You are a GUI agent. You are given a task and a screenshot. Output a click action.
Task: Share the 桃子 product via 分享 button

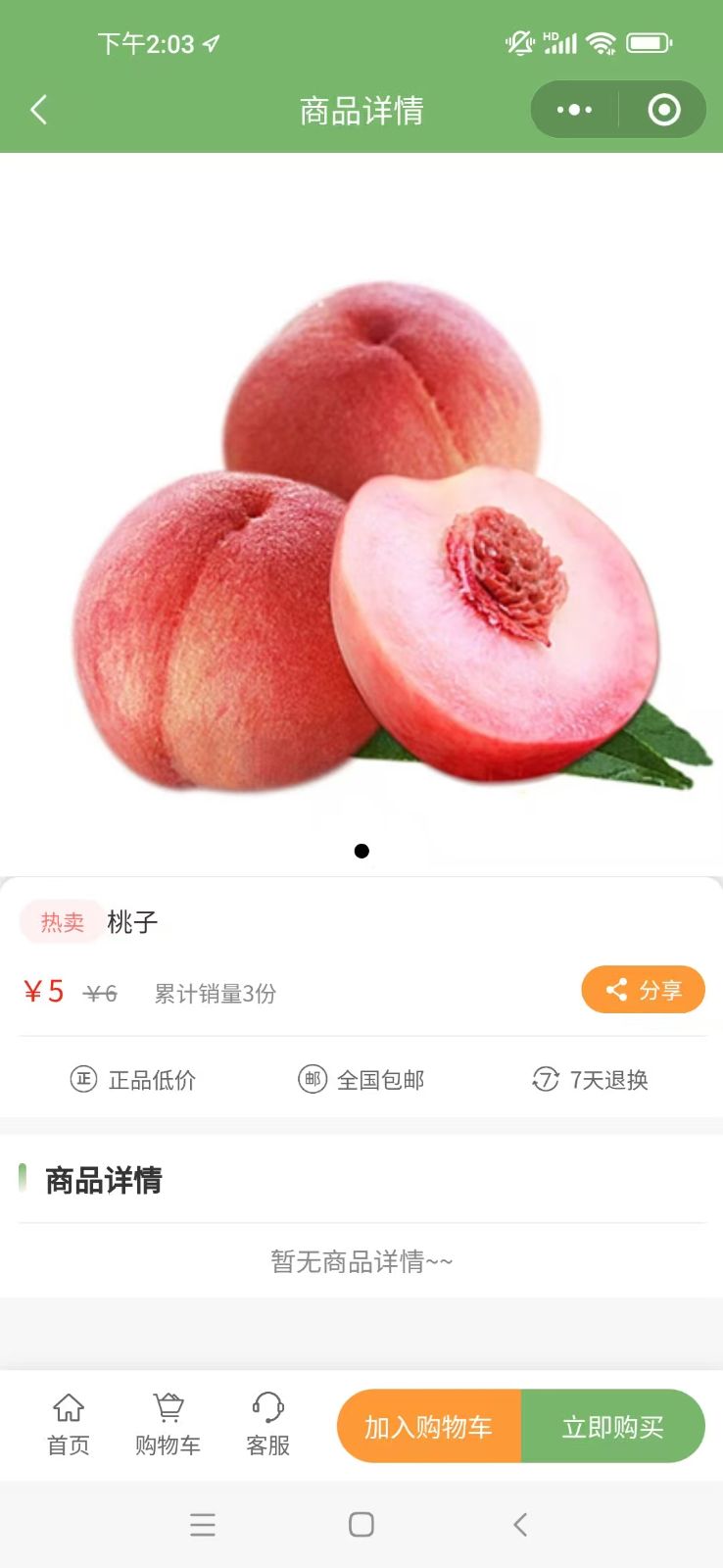[643, 990]
